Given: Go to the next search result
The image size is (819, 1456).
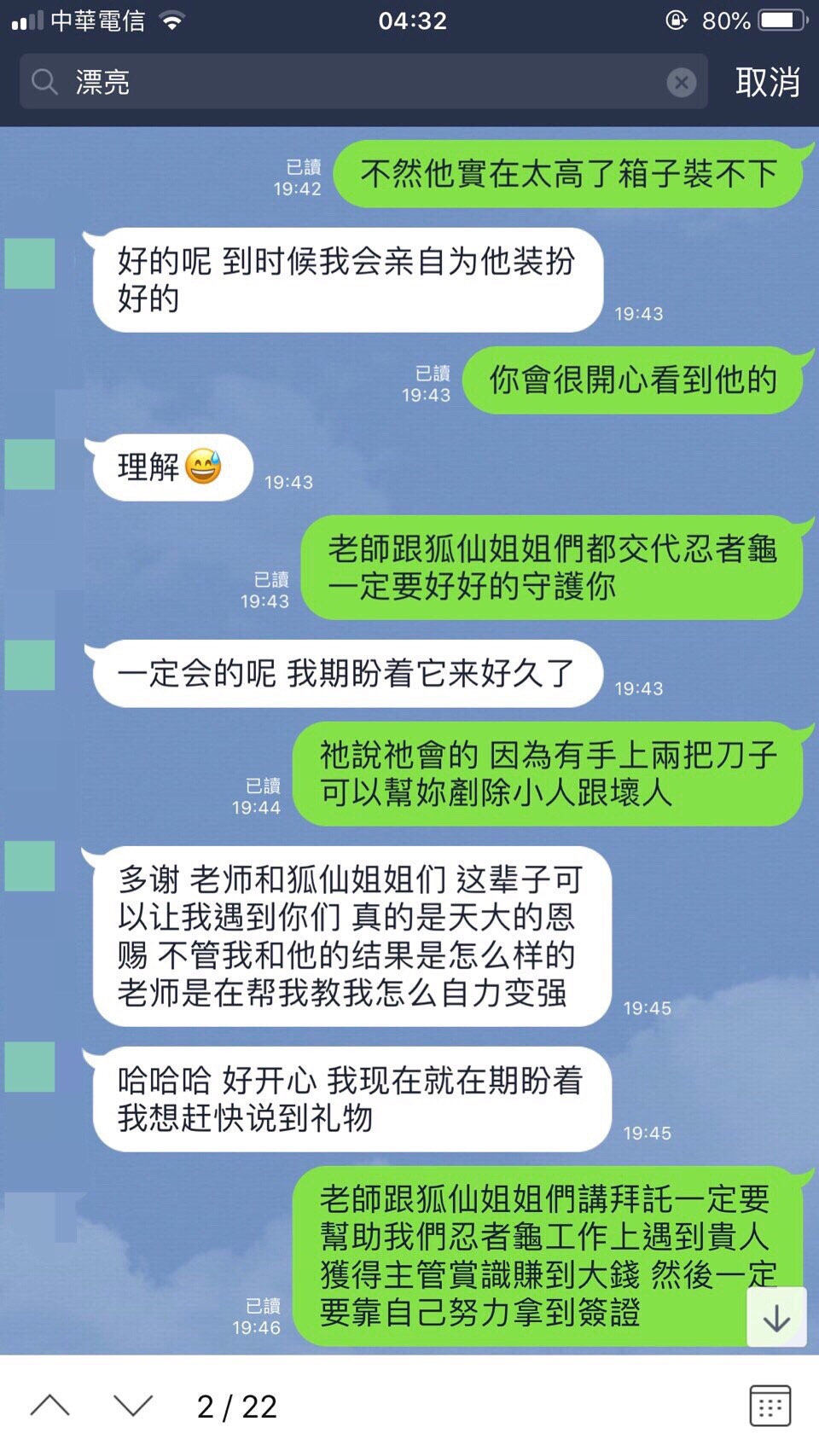Looking at the screenshot, I should click(133, 1406).
